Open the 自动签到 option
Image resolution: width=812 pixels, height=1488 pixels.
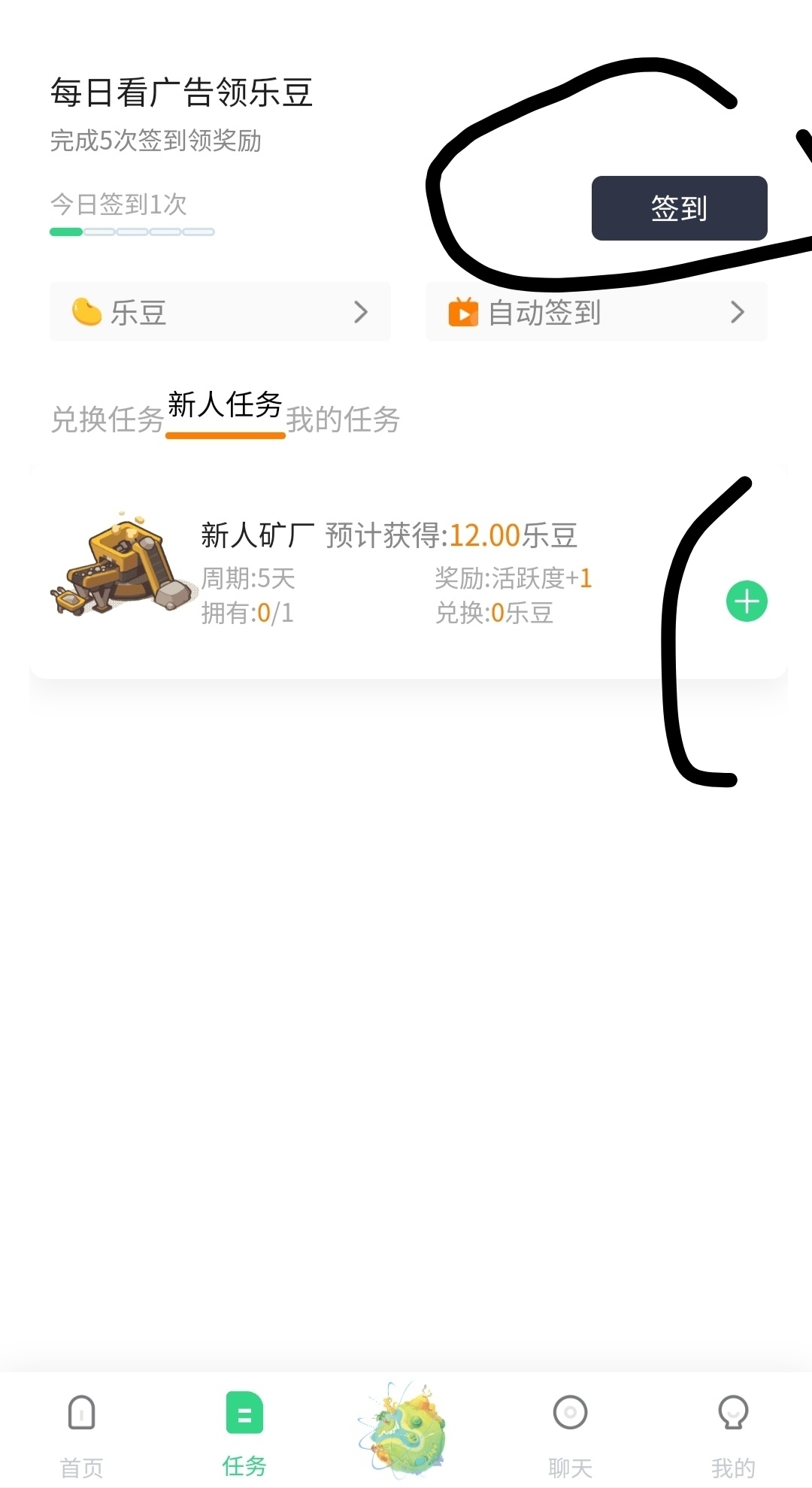click(x=596, y=312)
